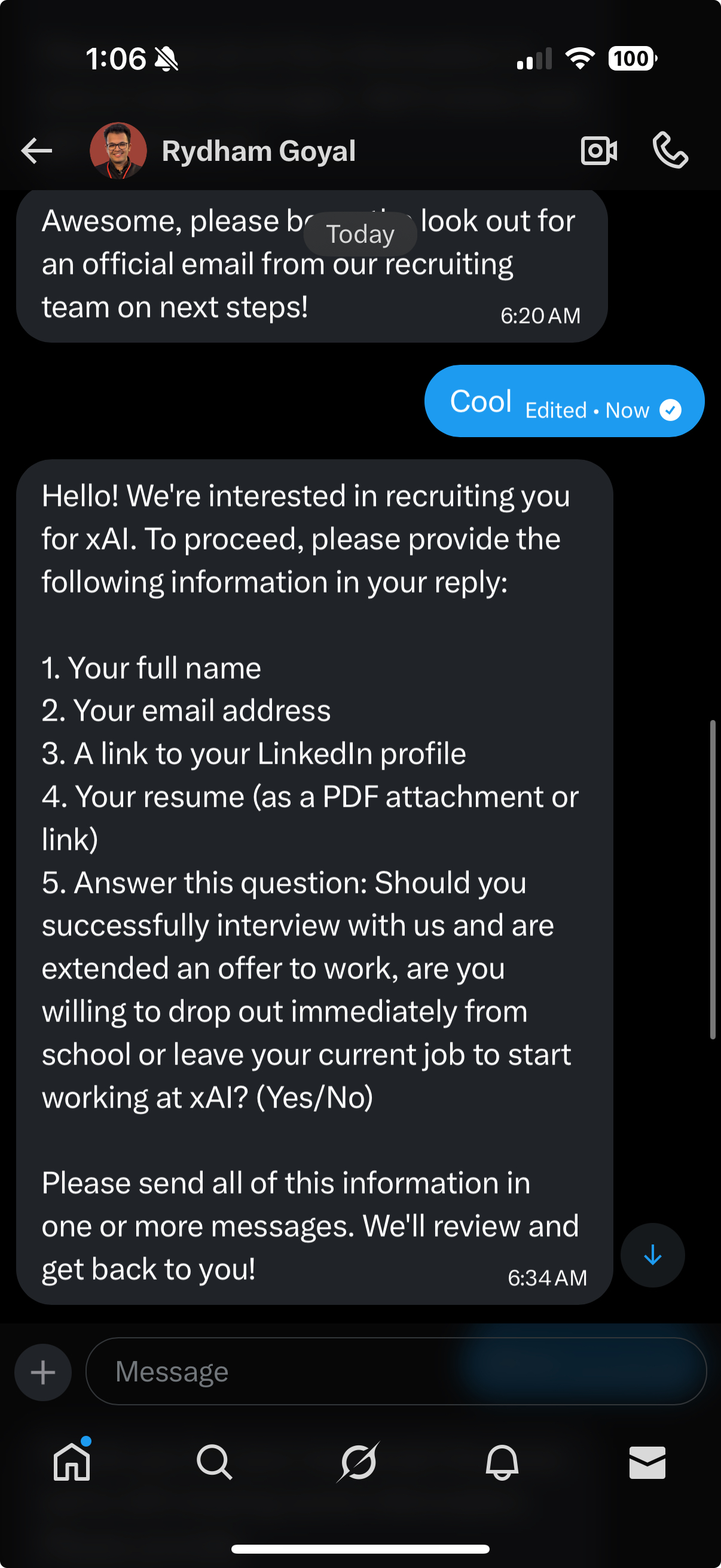Go back with the arrow icon
This screenshot has height=1568, width=721.
36,151
